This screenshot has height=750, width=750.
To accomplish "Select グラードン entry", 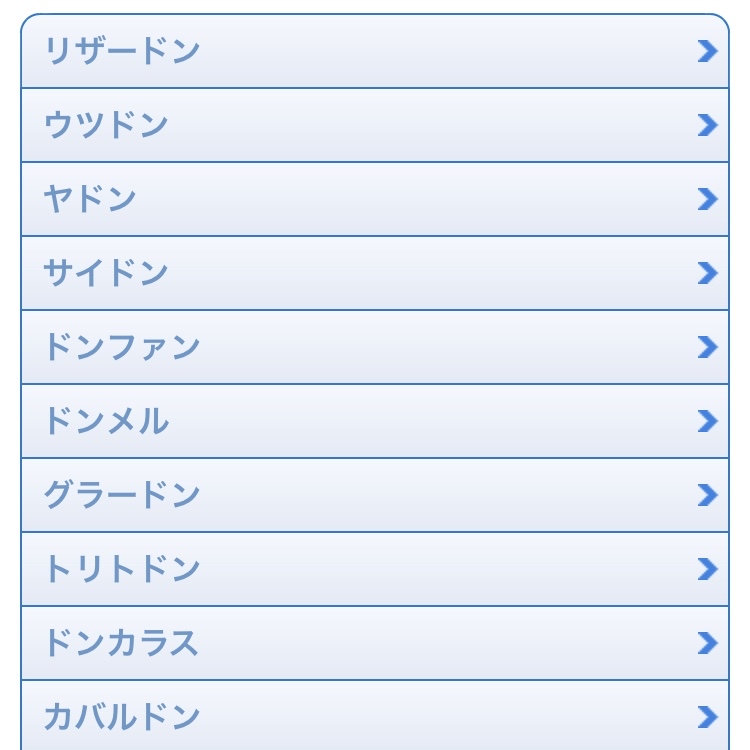I will [x=374, y=495].
